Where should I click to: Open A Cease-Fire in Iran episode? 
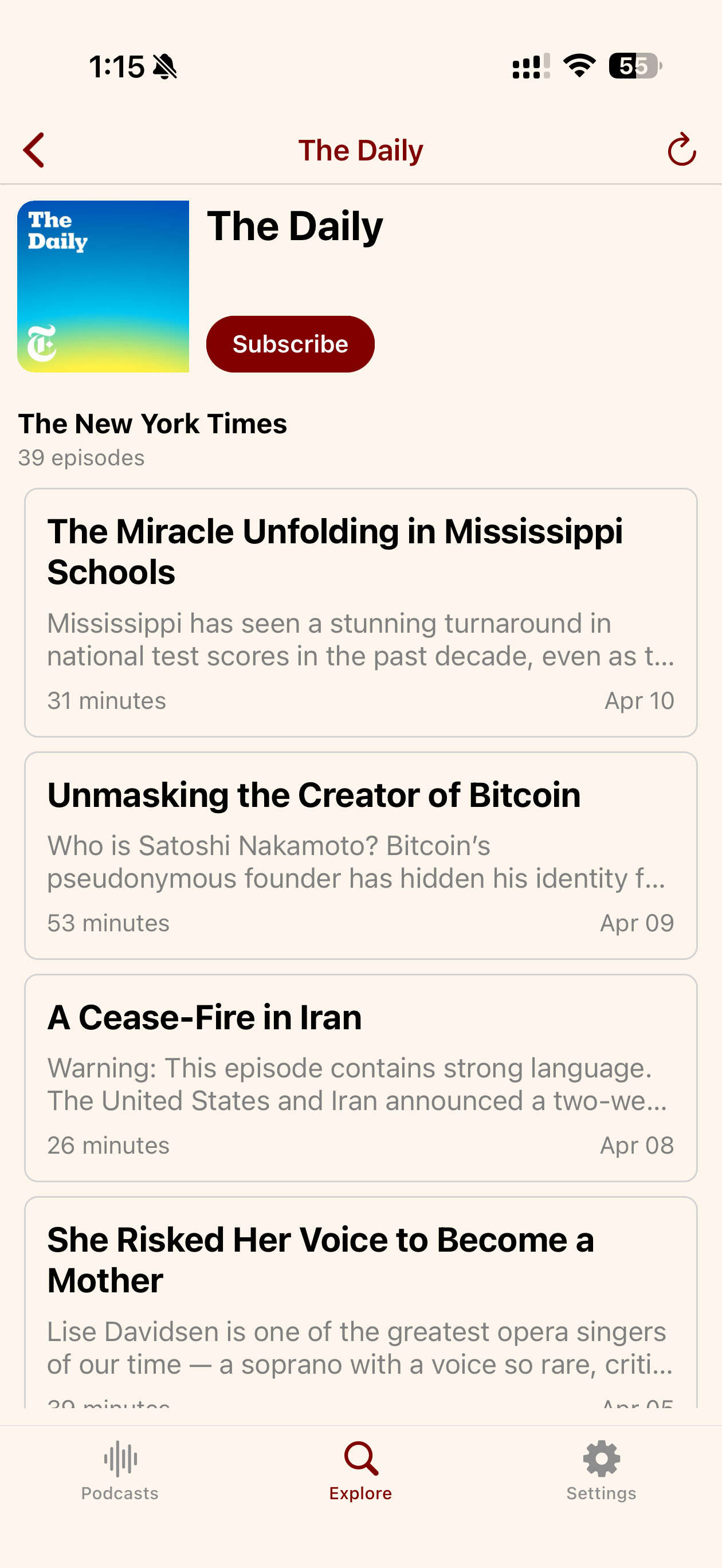(360, 1077)
